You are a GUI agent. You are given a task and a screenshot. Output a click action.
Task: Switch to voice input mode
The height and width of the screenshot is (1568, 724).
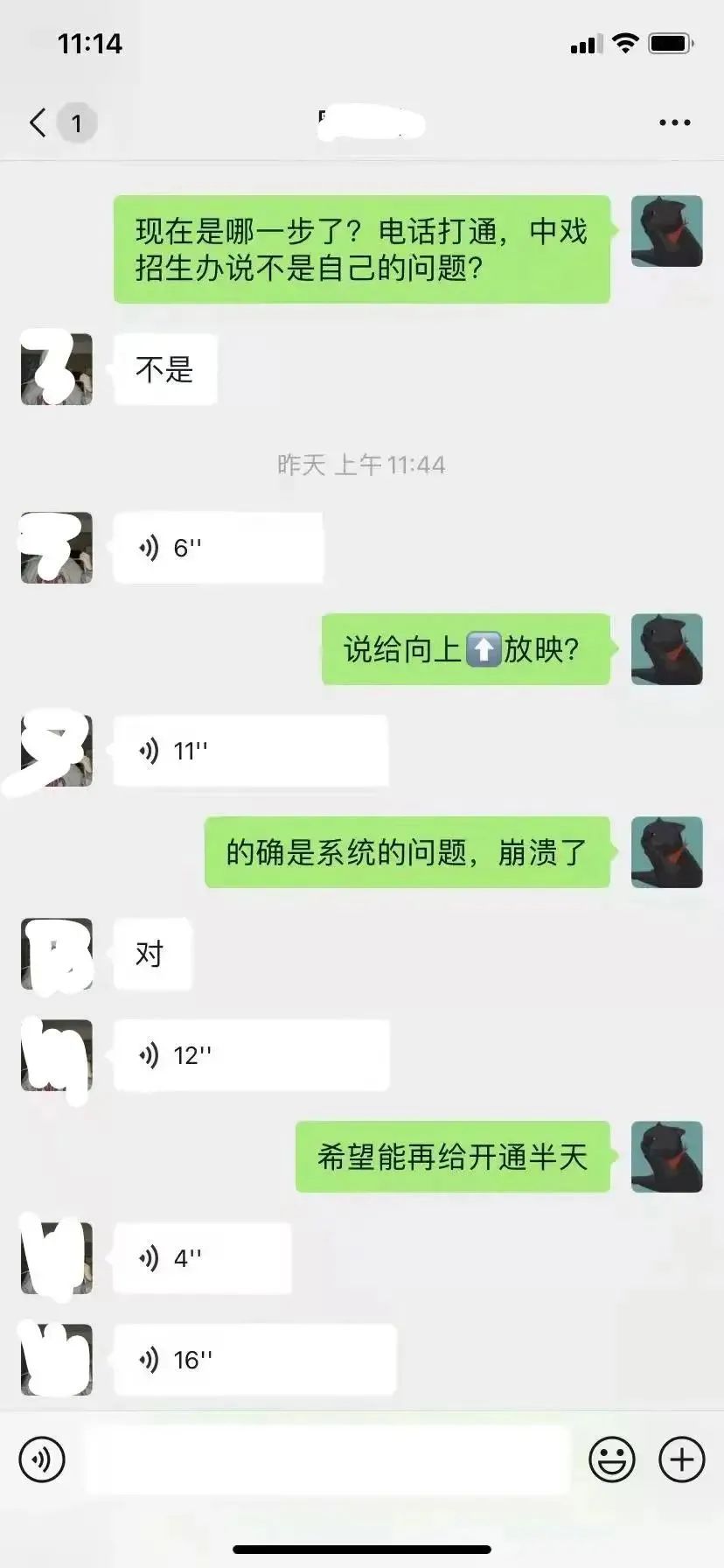click(42, 1459)
